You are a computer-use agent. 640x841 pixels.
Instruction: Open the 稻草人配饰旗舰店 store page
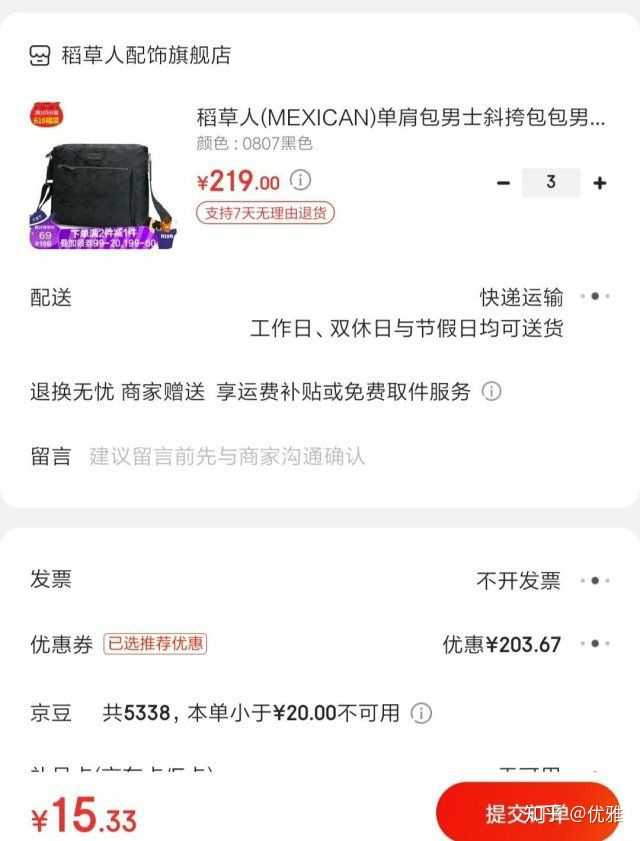[x=145, y=55]
